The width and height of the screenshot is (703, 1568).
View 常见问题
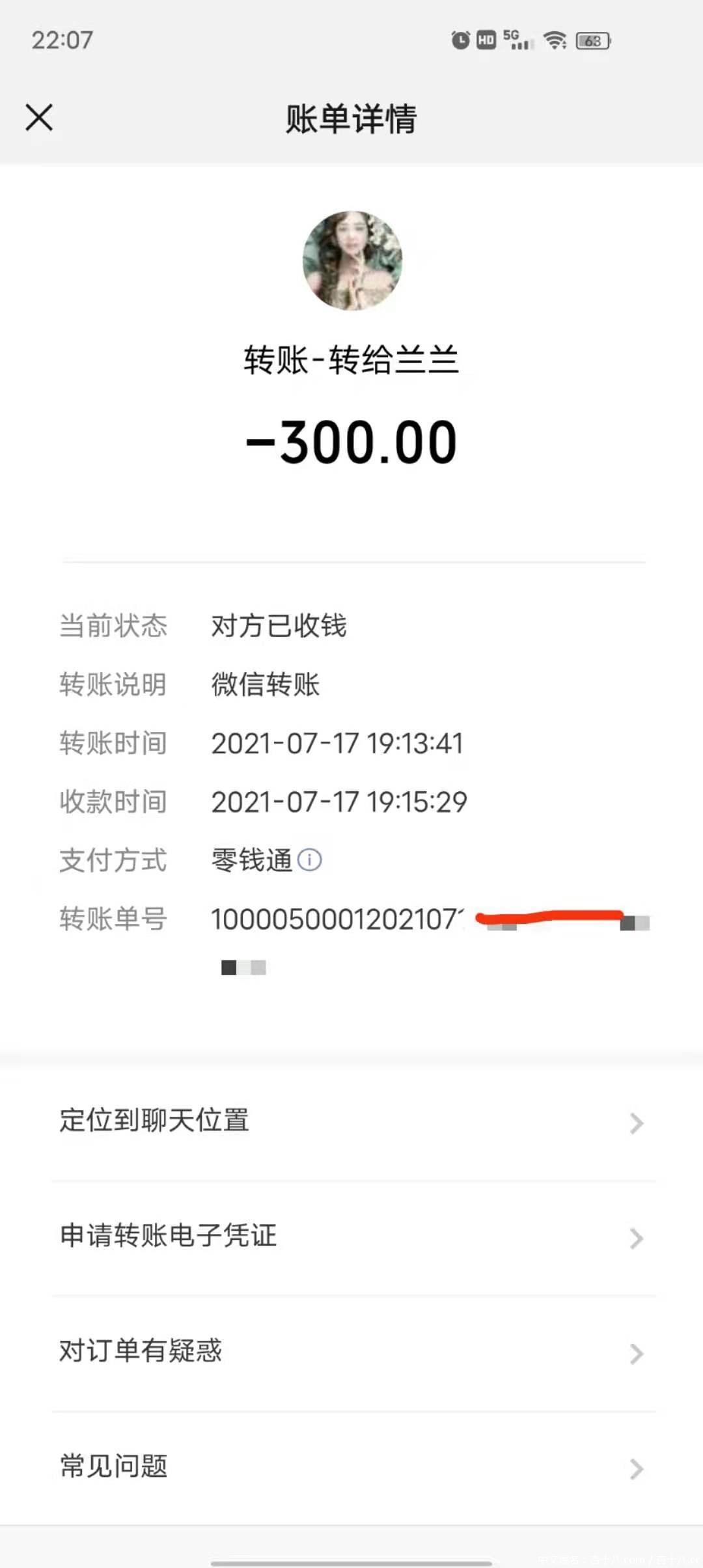(351, 1467)
